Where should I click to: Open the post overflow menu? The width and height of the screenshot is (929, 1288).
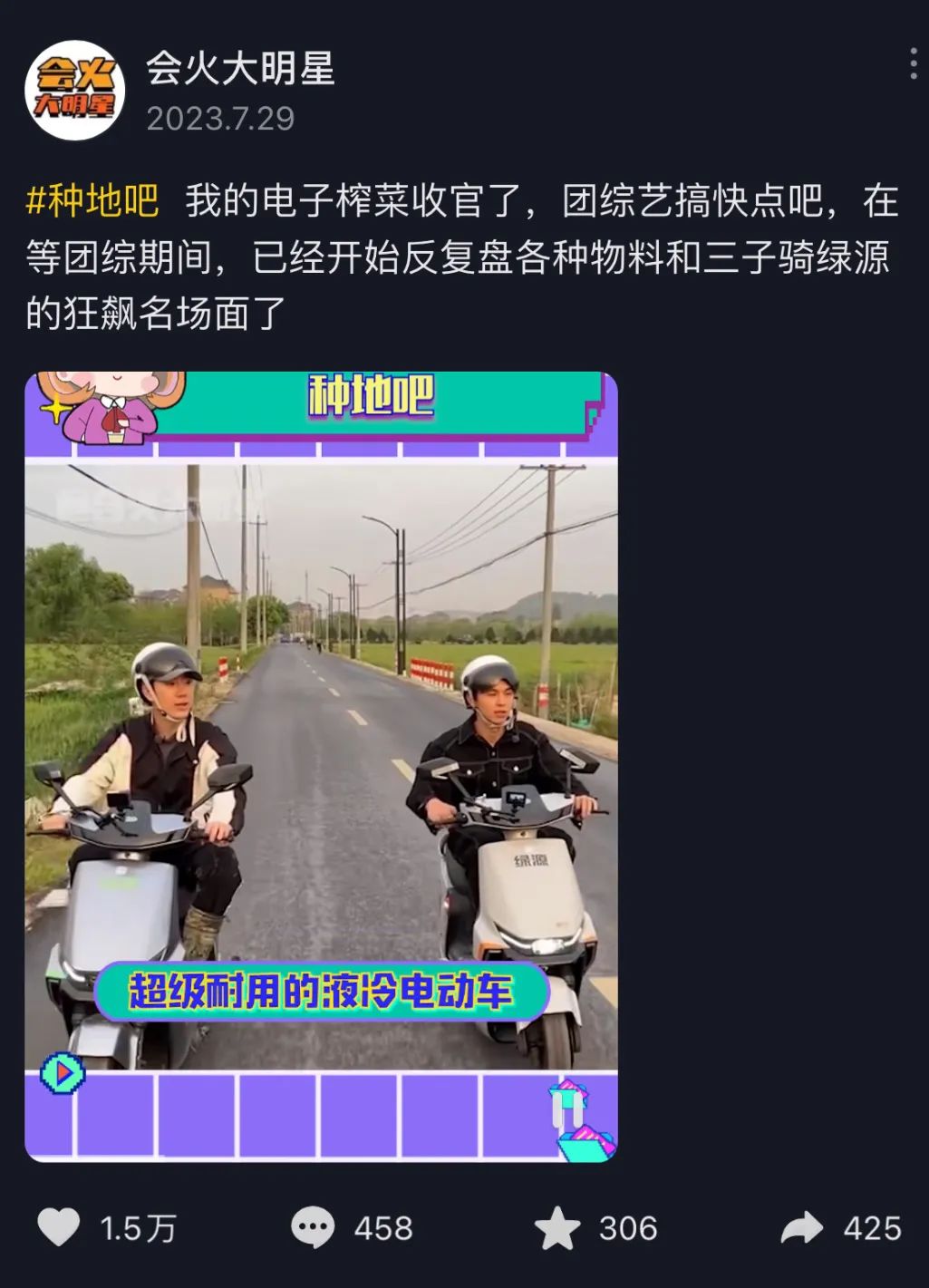(x=913, y=64)
